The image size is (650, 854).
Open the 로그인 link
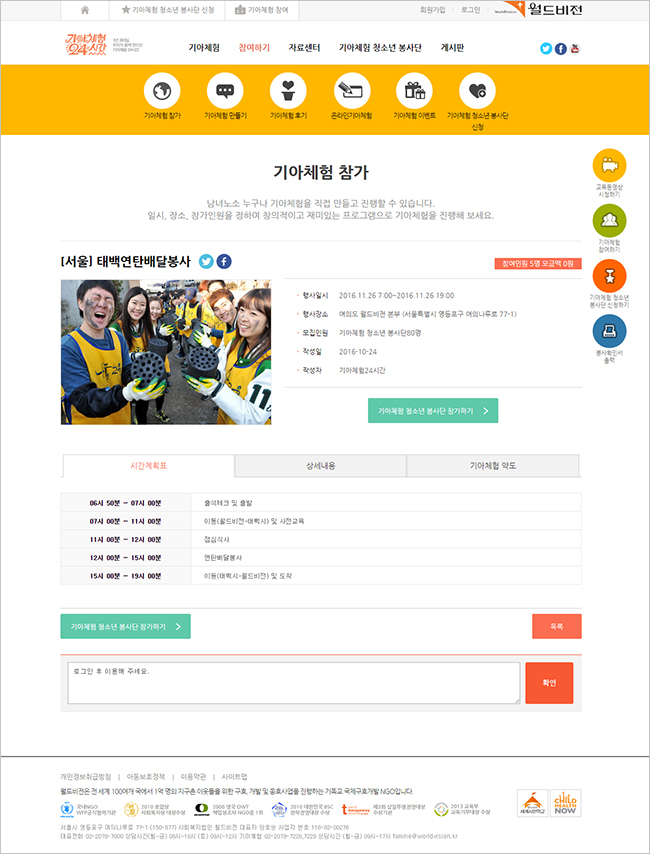470,10
